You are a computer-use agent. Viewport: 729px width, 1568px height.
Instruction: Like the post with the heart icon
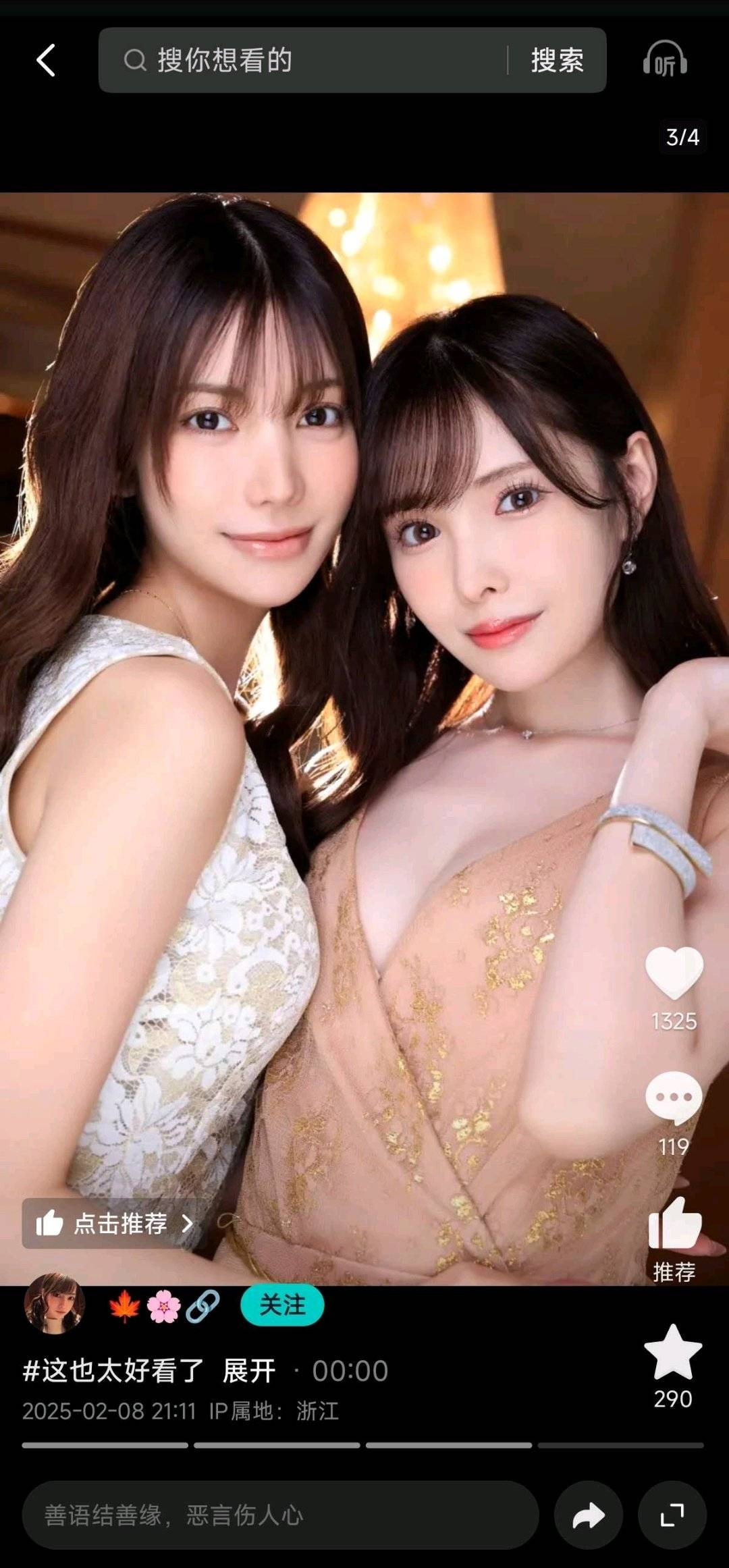(x=674, y=973)
